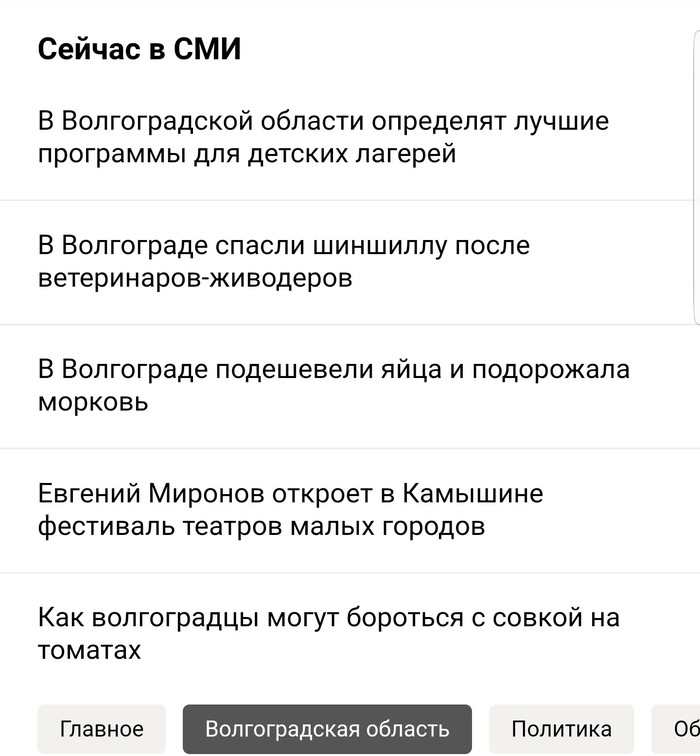This screenshot has height=756, width=700.
Task: Open the article about fighting tomato moths
Action: 328,633
